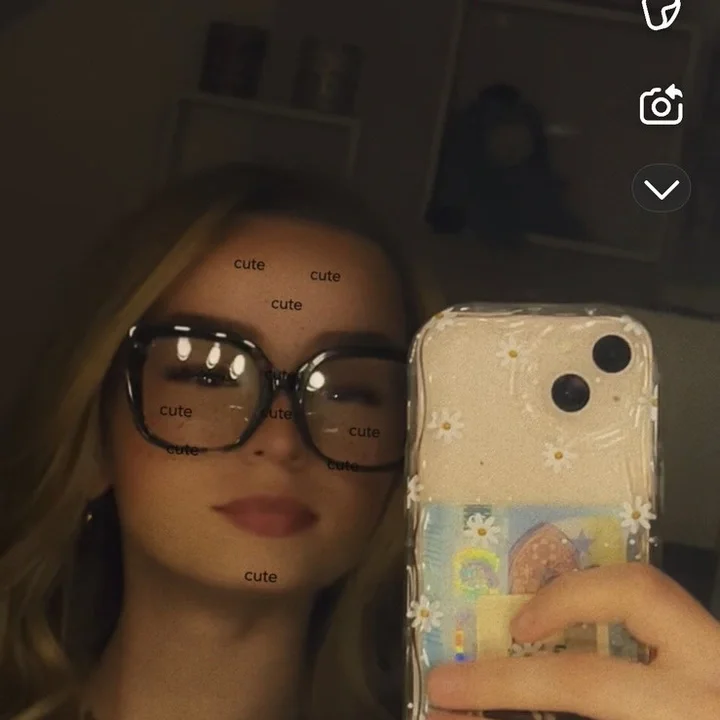Flip the camera view

[x=661, y=105]
